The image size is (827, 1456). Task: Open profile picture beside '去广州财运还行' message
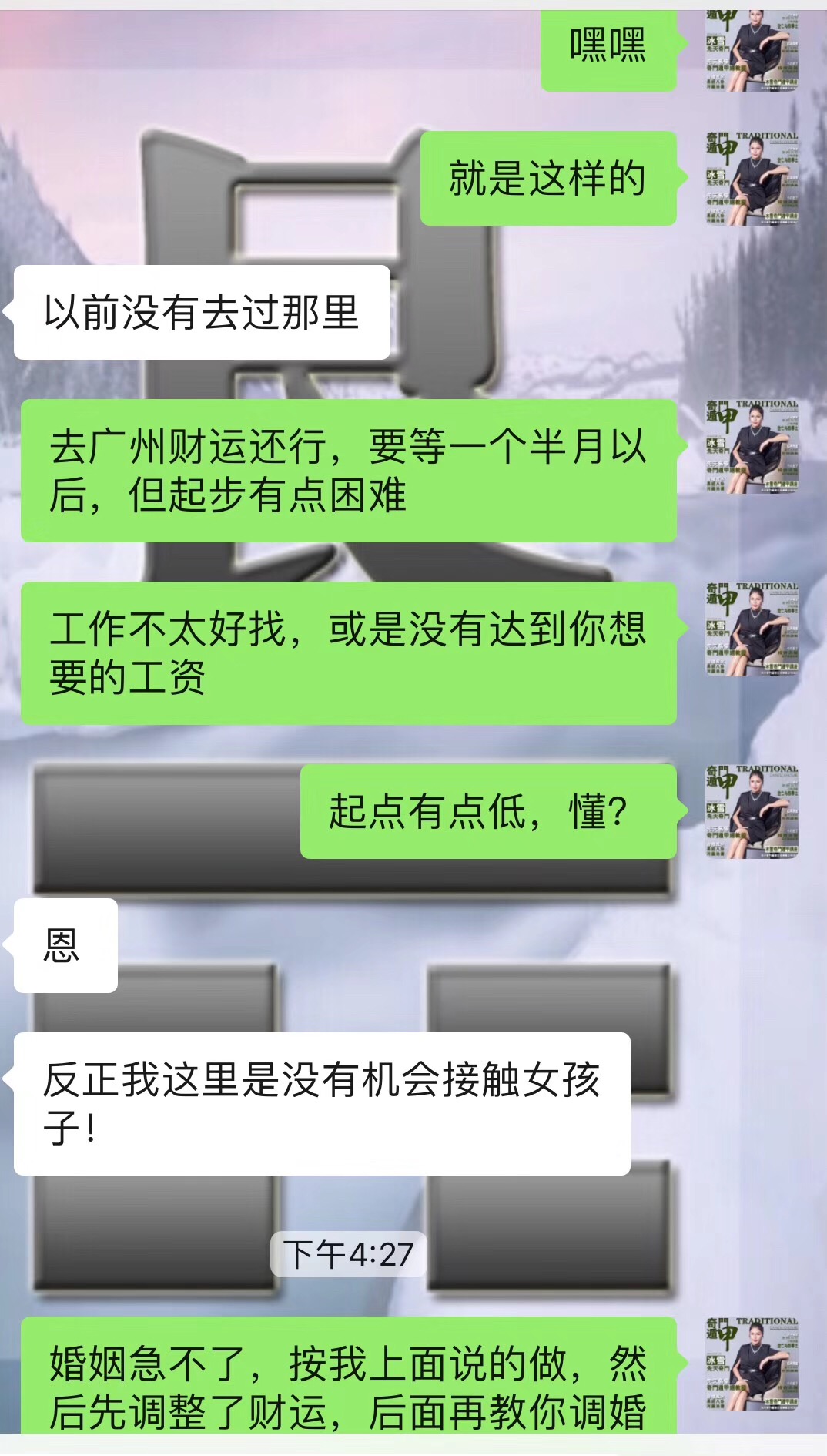point(752,446)
